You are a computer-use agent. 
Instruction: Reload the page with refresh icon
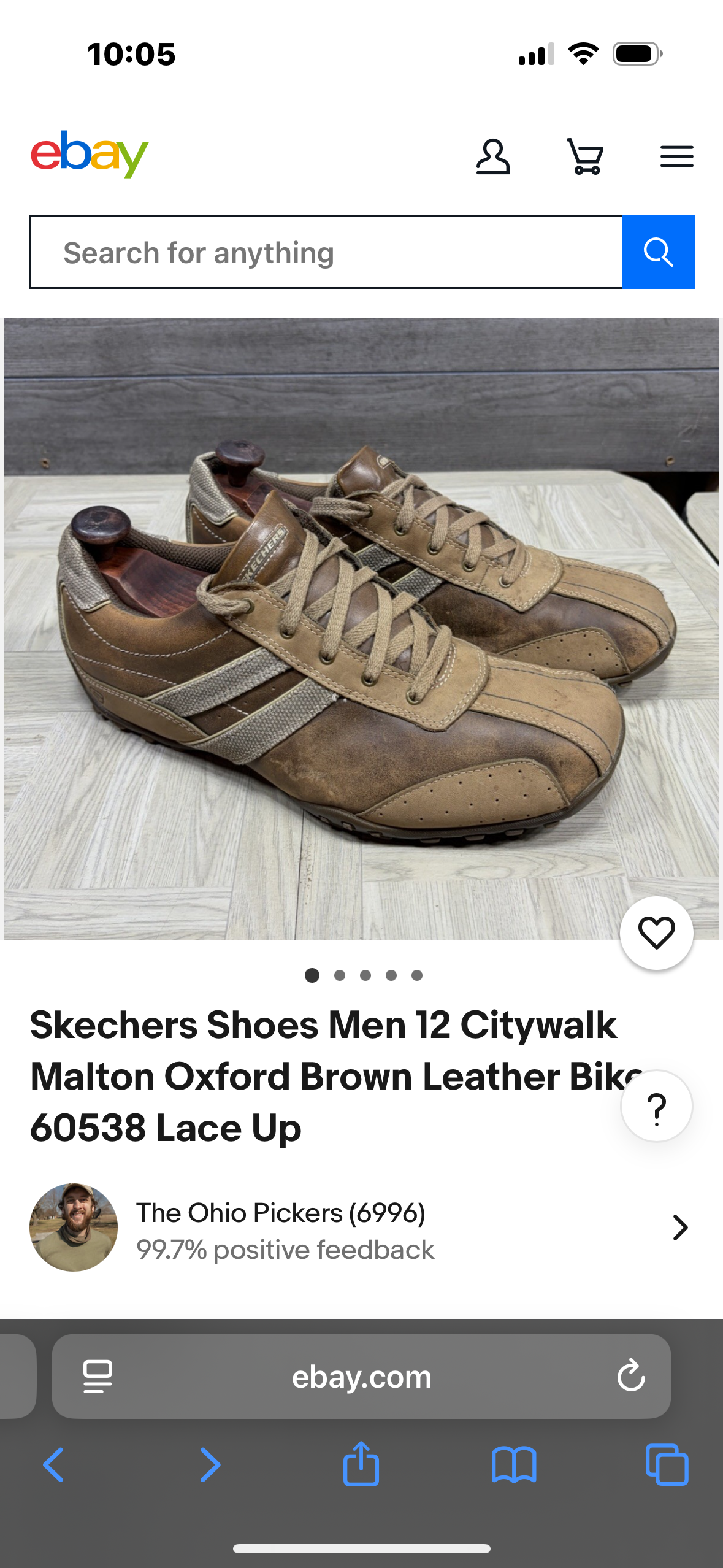(632, 1376)
